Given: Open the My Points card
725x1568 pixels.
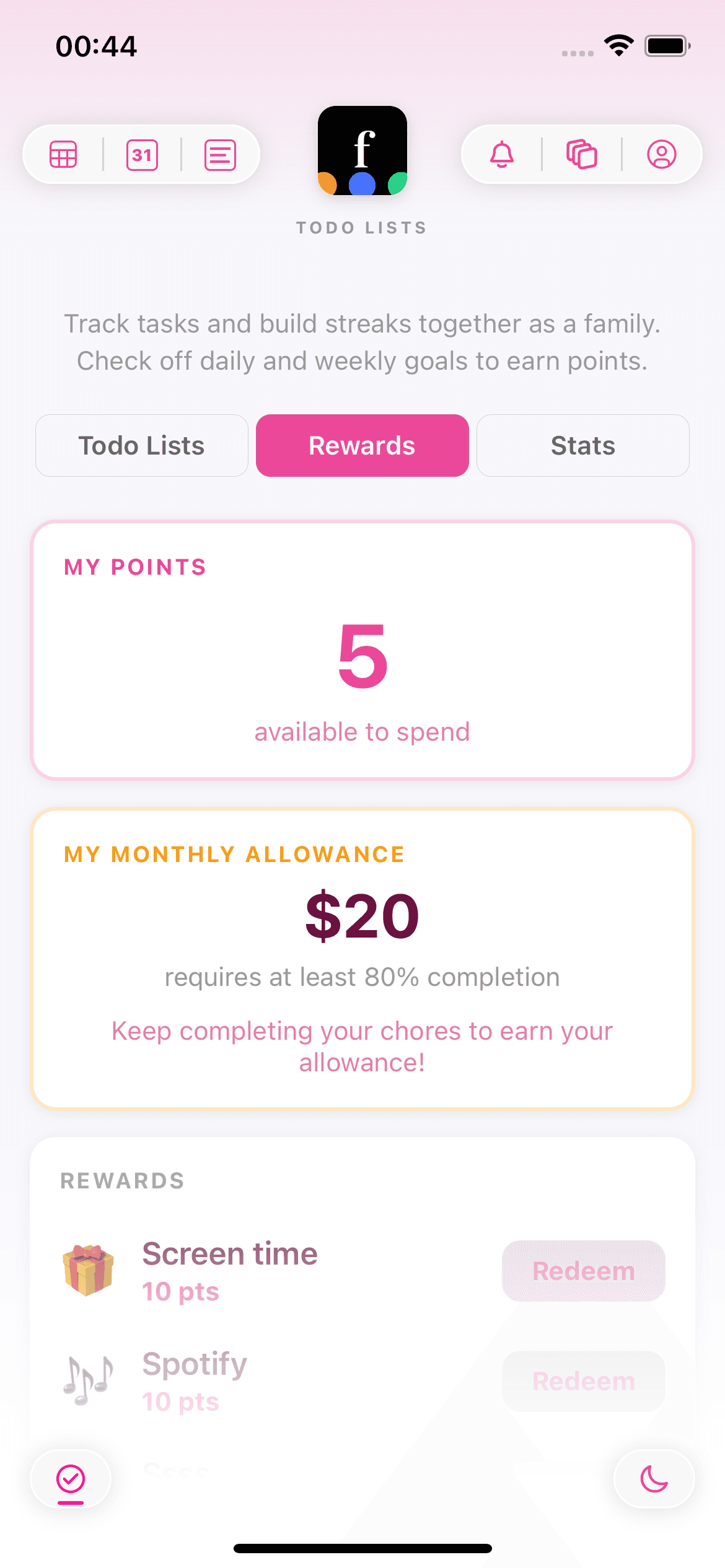Looking at the screenshot, I should 362,650.
